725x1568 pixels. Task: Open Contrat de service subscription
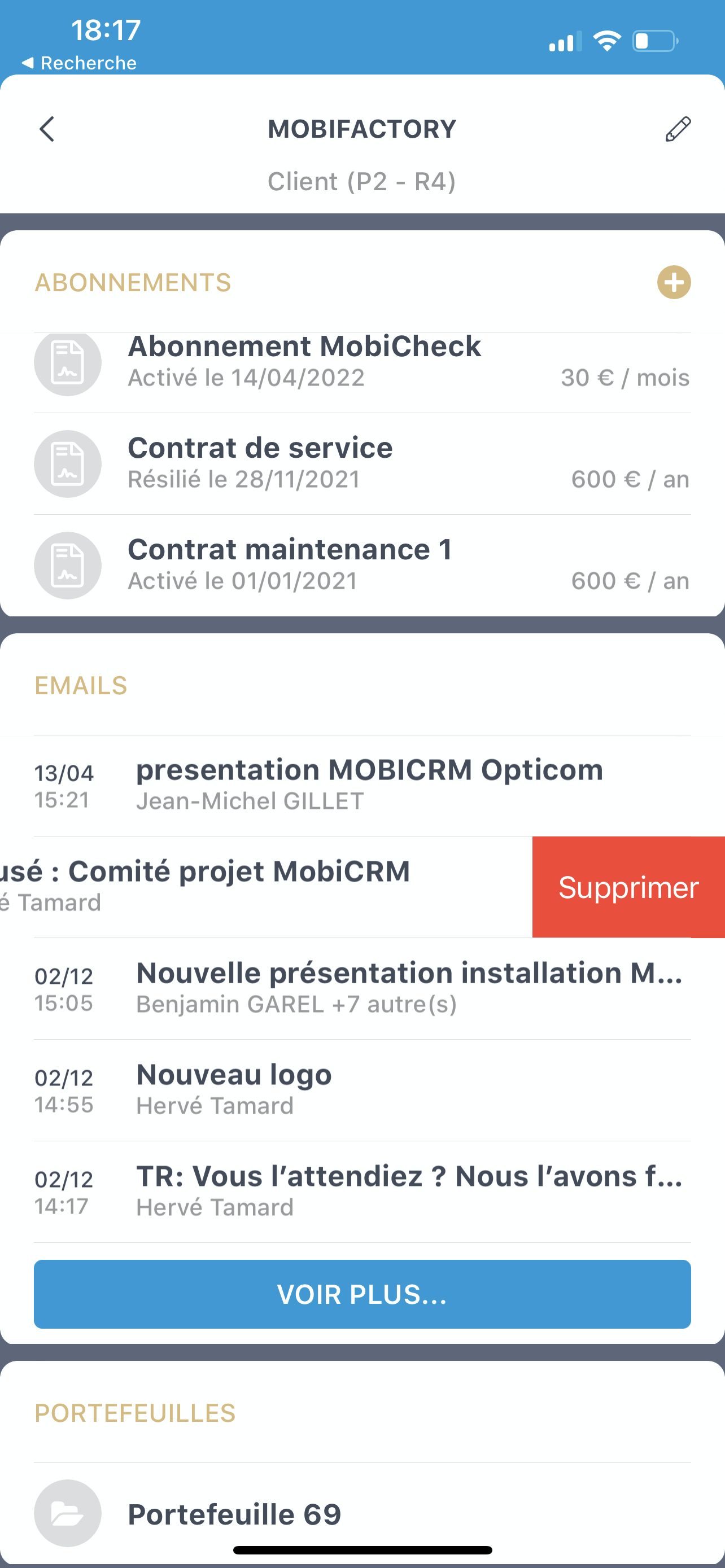(x=362, y=464)
